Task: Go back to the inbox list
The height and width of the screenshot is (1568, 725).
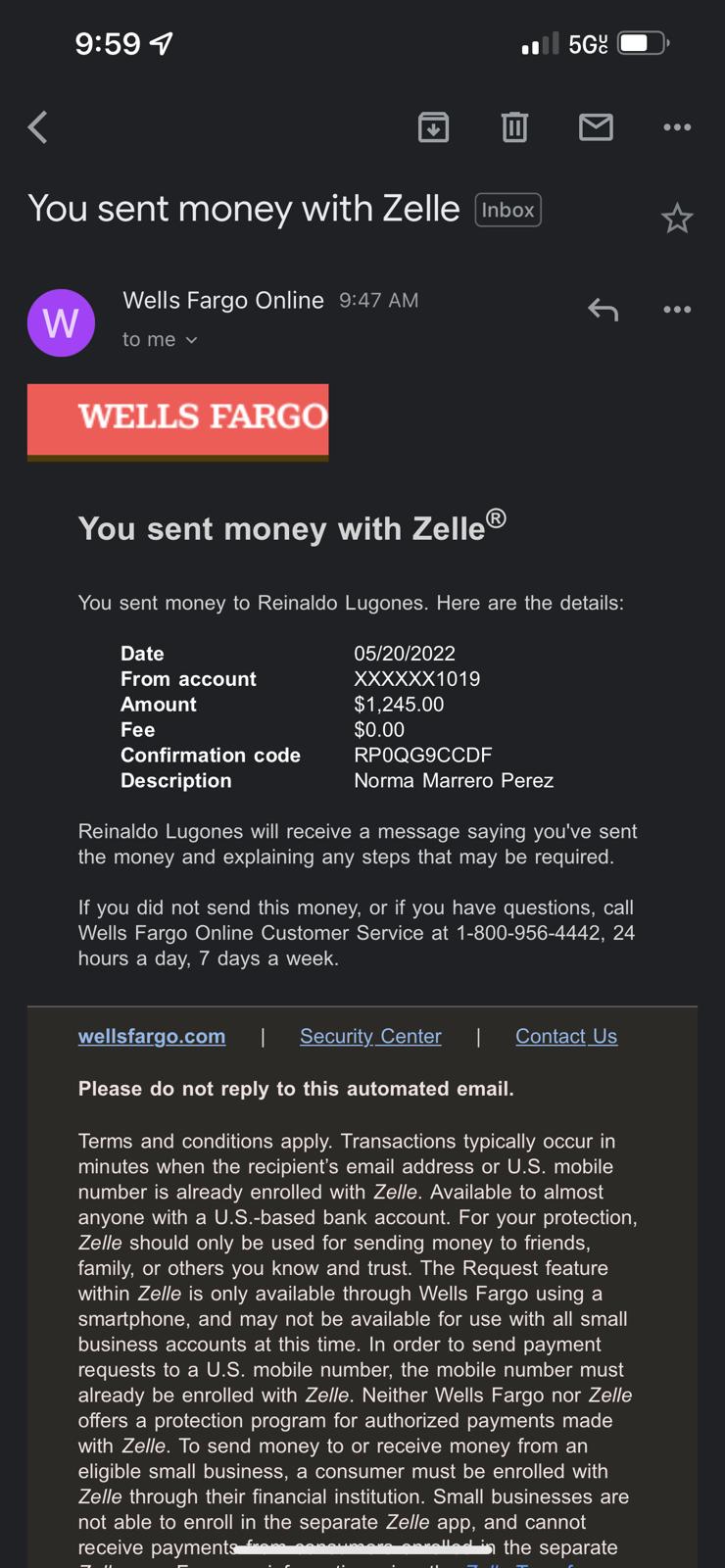Action: pos(38,127)
